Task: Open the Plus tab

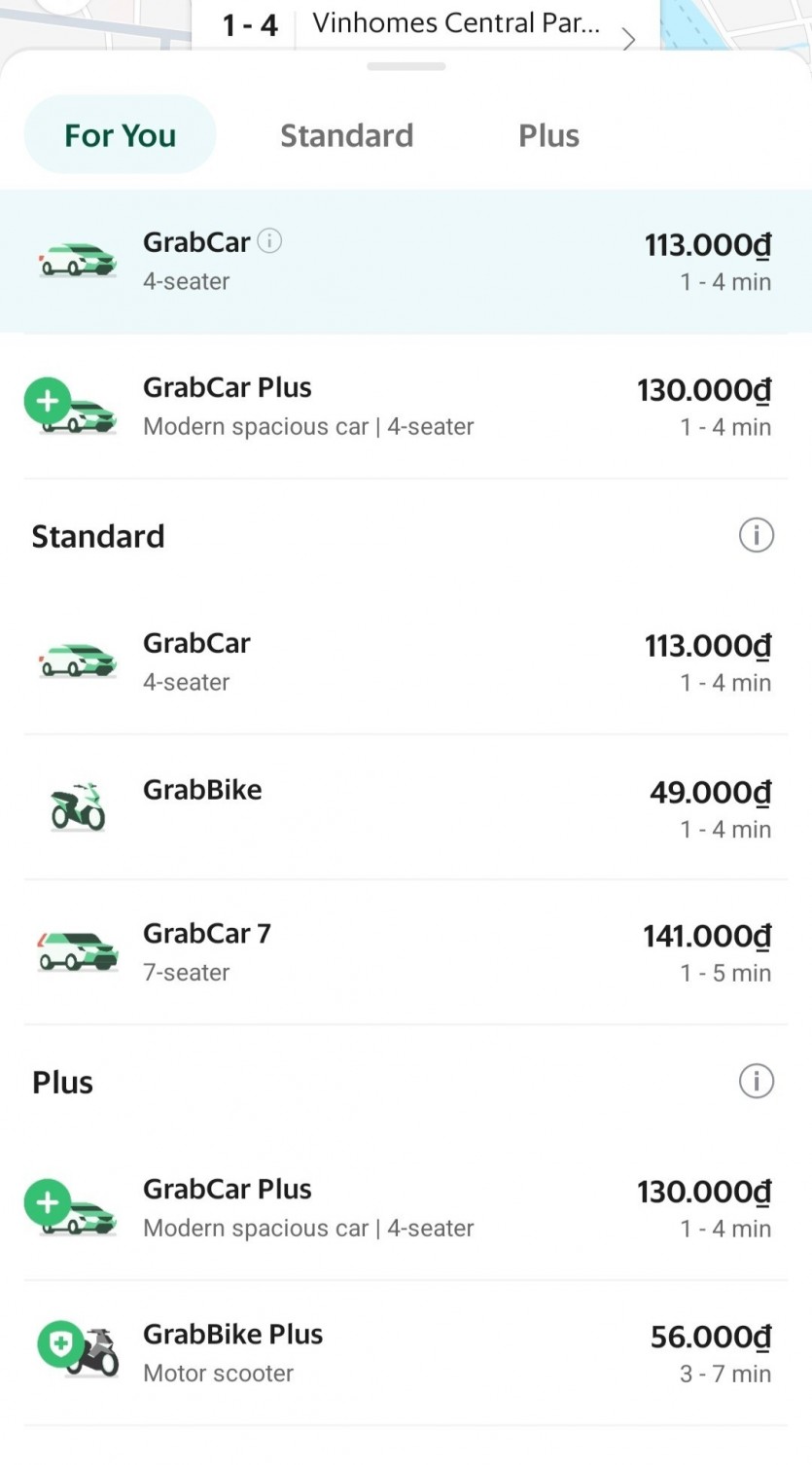Action: point(548,135)
